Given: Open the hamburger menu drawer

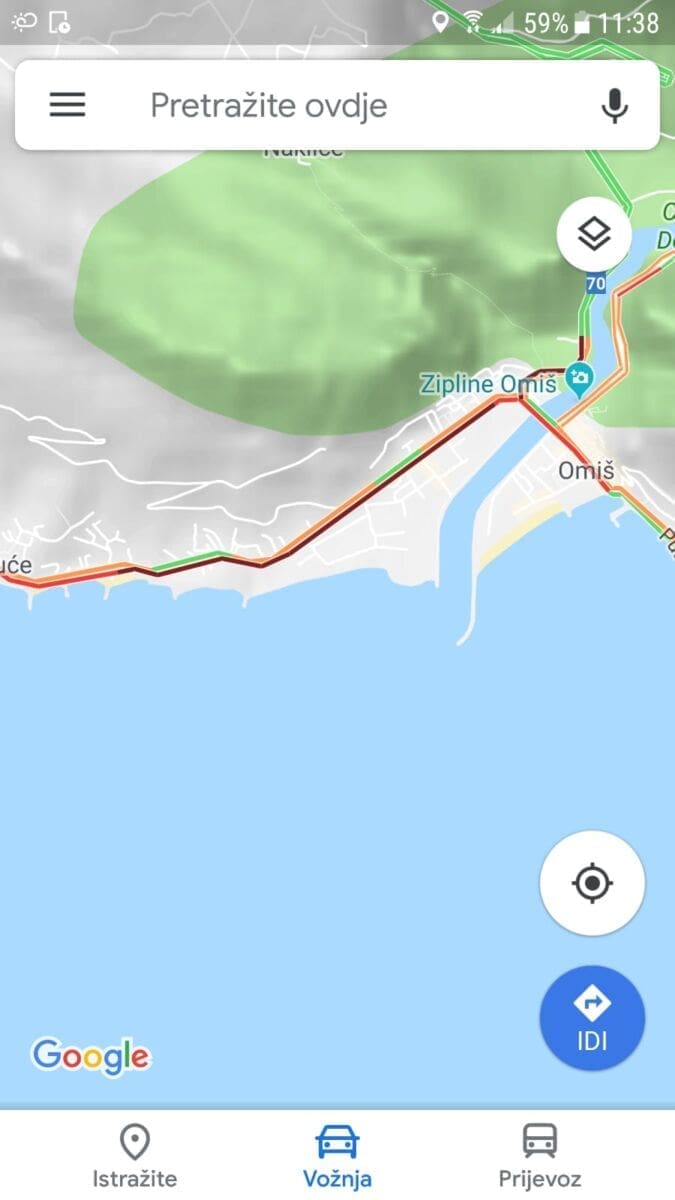Looking at the screenshot, I should pyautogui.click(x=67, y=105).
